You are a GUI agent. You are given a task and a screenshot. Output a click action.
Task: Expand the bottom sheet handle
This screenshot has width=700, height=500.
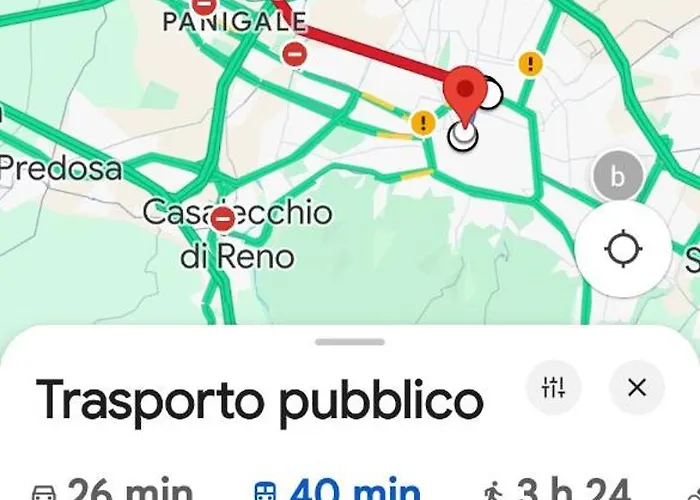350,342
